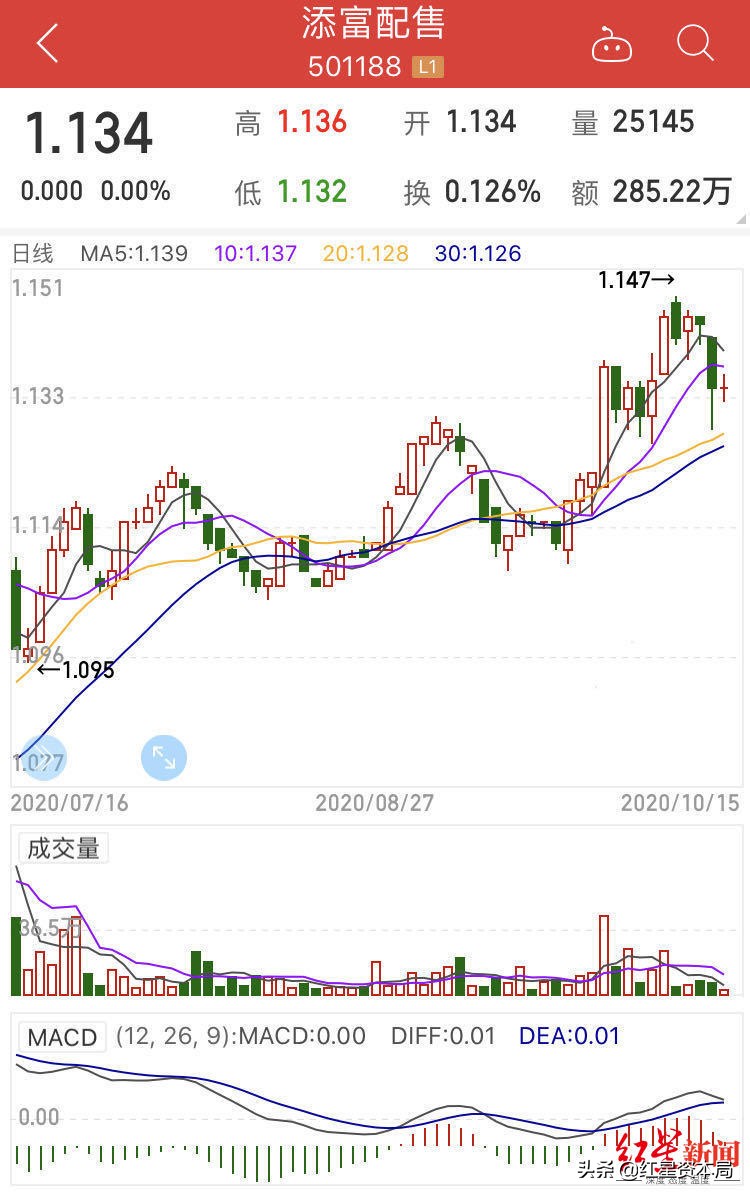This screenshot has width=750, height=1196.
Task: Tap the back arrow in the title bar
Action: [46, 43]
